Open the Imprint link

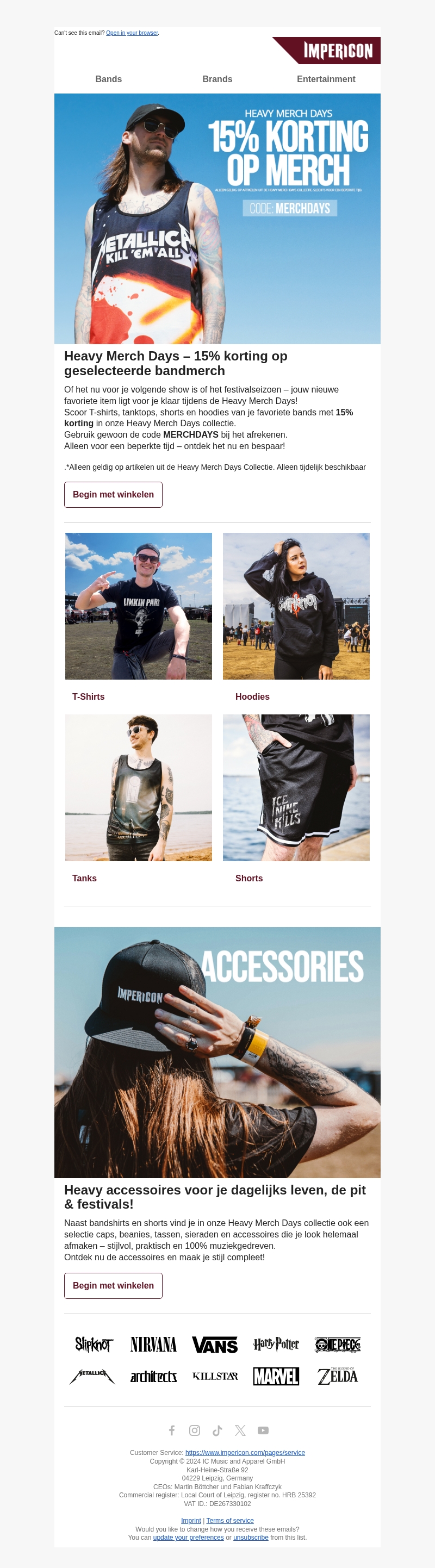191,1521
